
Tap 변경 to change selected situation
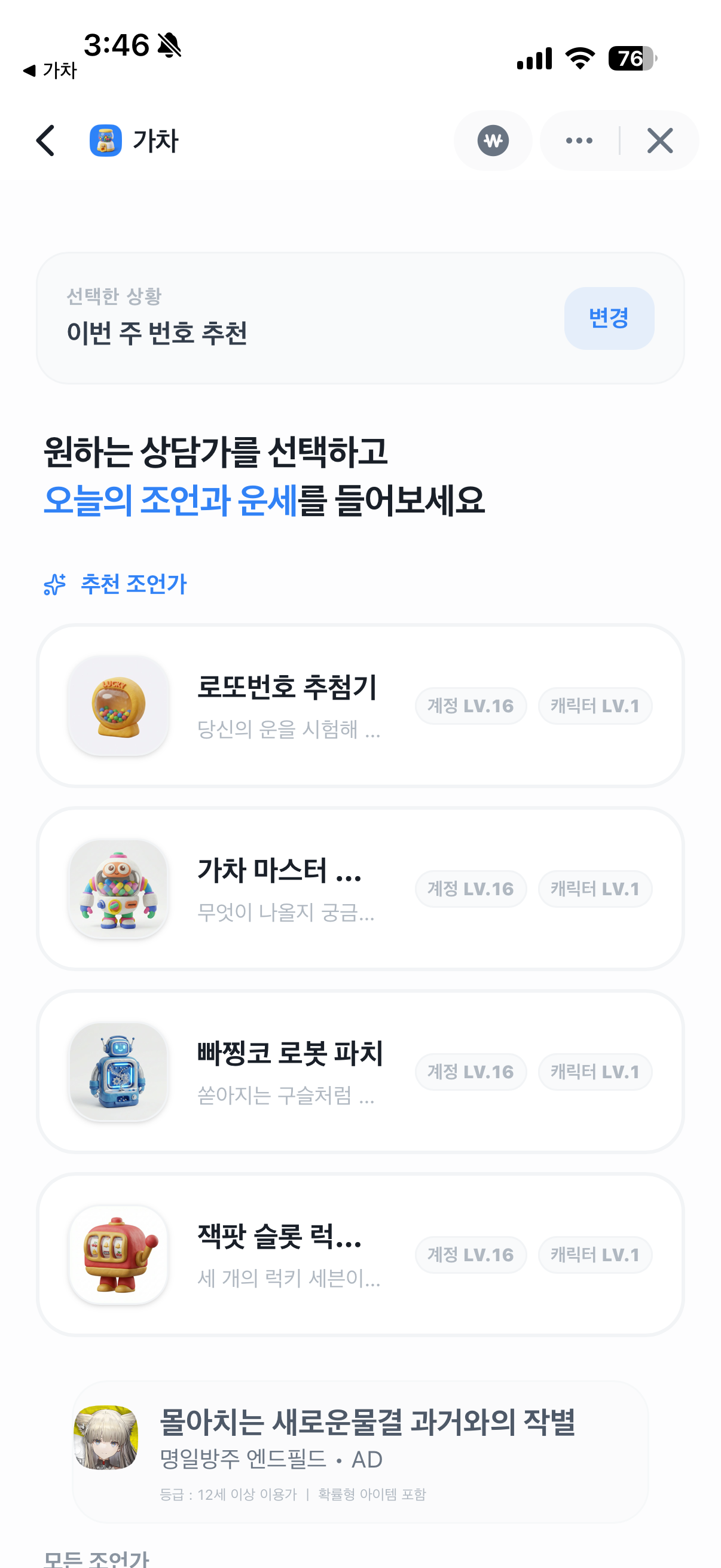(609, 318)
